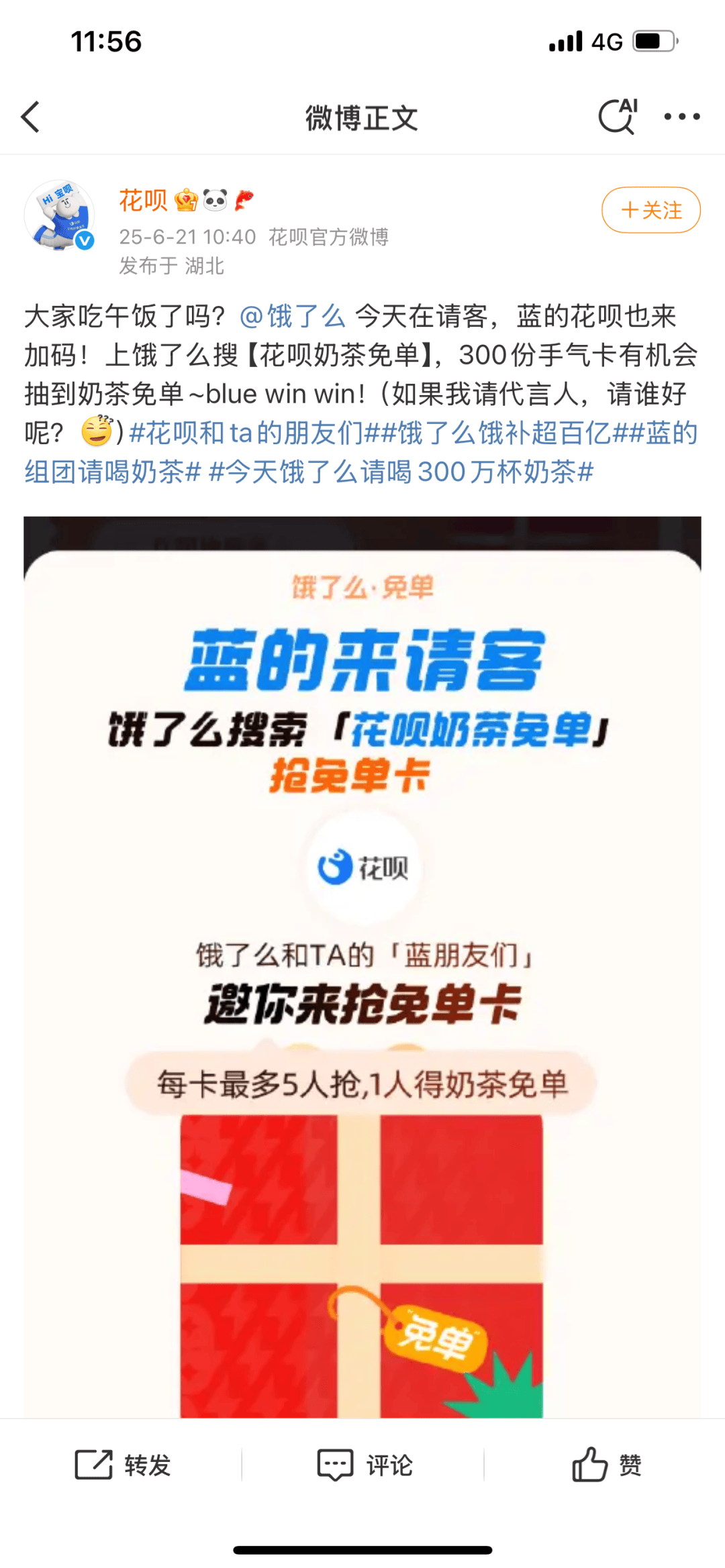The height and width of the screenshot is (1568, 725).
Task: Open the 花呗 username link
Action: [143, 200]
